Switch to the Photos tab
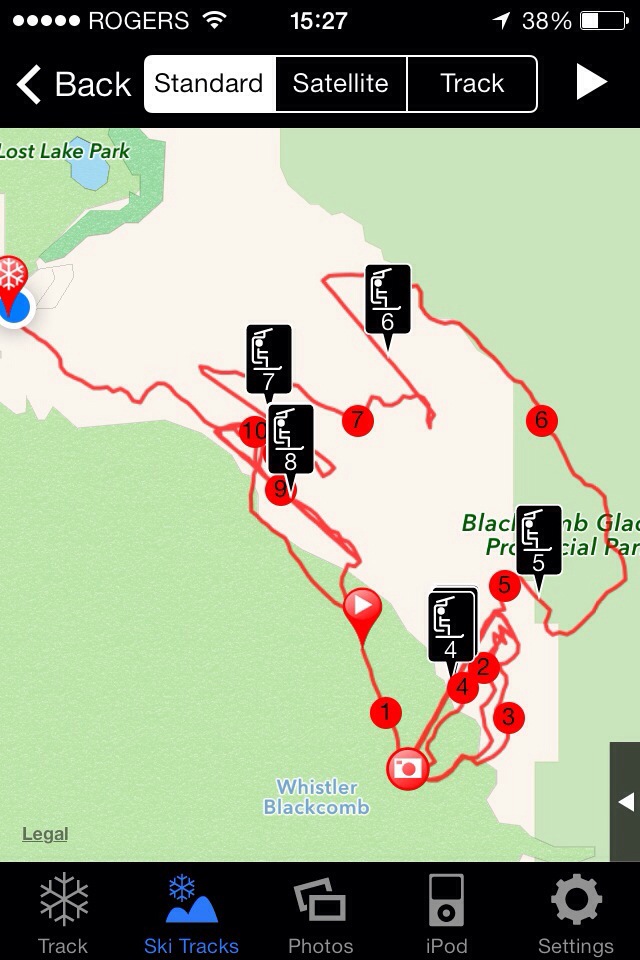This screenshot has width=640, height=960. tap(320, 912)
